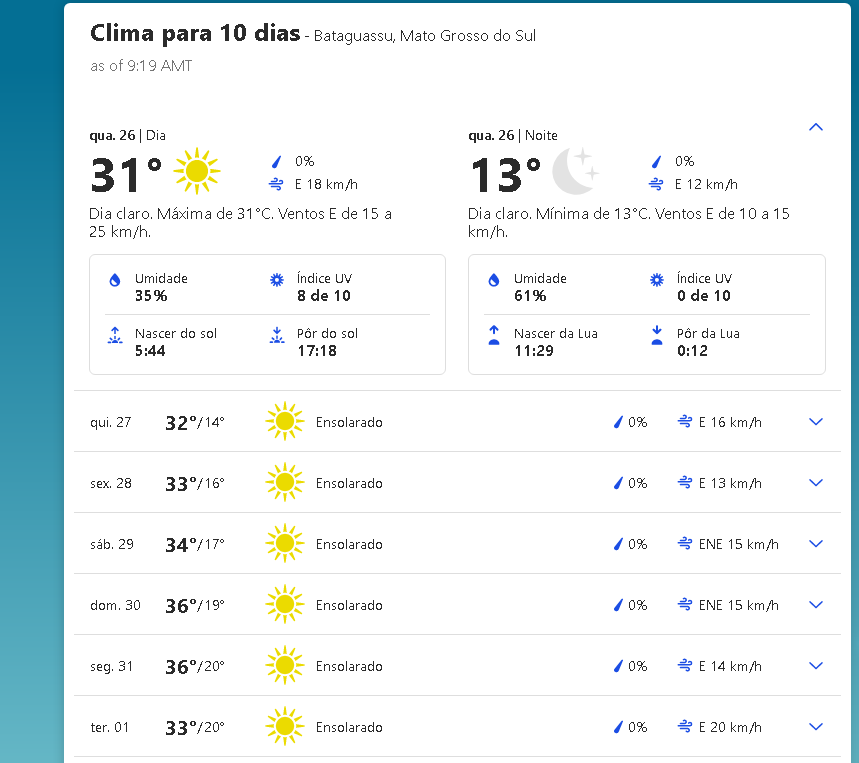Expand the sáb. 29 forecast row
The height and width of the screenshot is (763, 859).
click(x=815, y=544)
